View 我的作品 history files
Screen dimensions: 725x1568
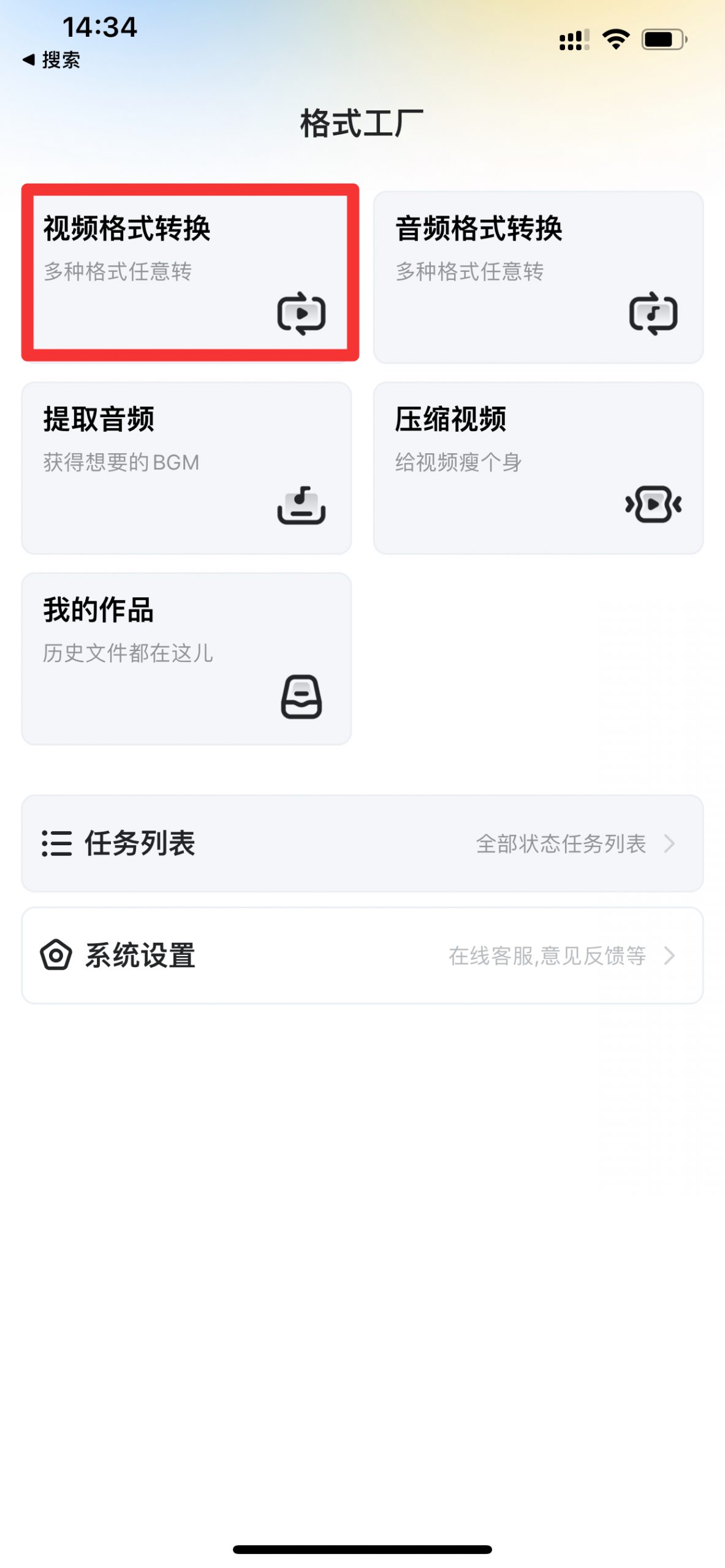(186, 658)
